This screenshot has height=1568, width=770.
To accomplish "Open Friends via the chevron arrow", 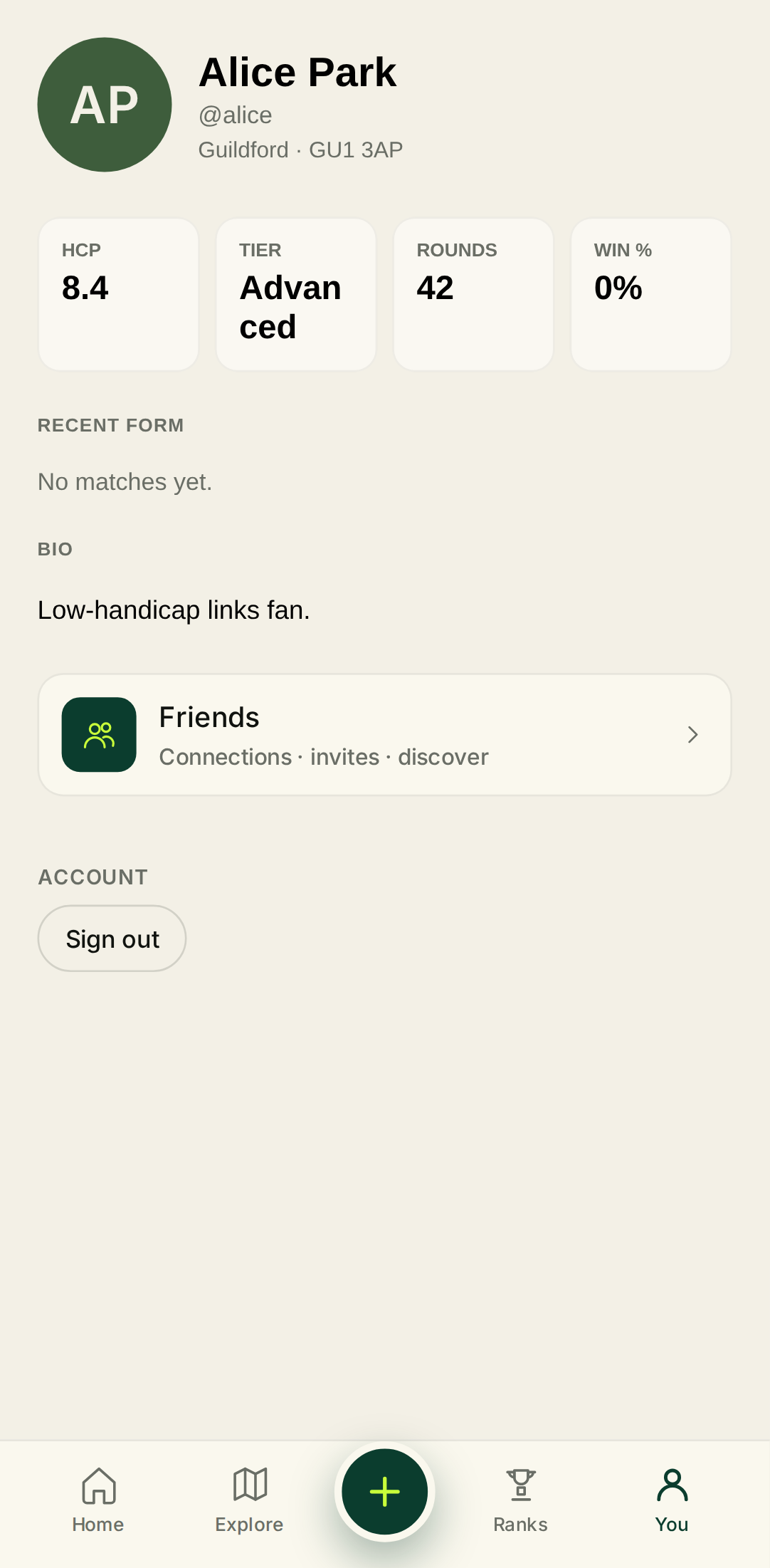I will [x=692, y=734].
